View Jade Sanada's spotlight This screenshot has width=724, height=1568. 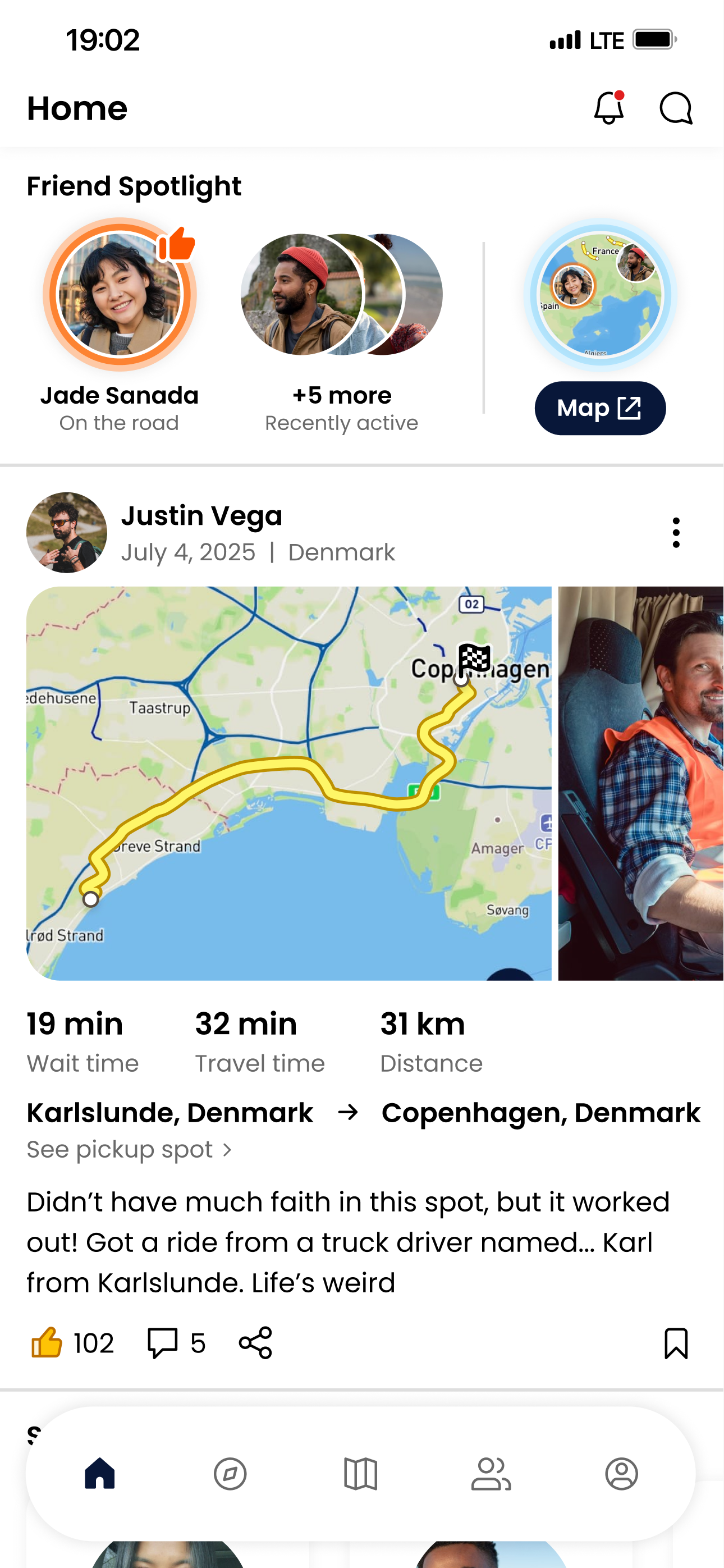pos(120,295)
